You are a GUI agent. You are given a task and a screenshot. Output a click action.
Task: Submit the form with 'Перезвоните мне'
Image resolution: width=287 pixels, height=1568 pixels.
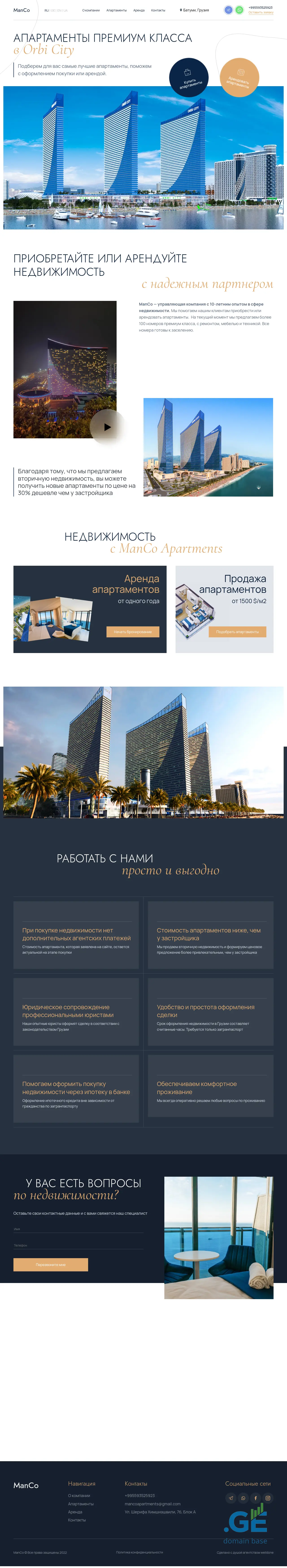pos(51,1265)
